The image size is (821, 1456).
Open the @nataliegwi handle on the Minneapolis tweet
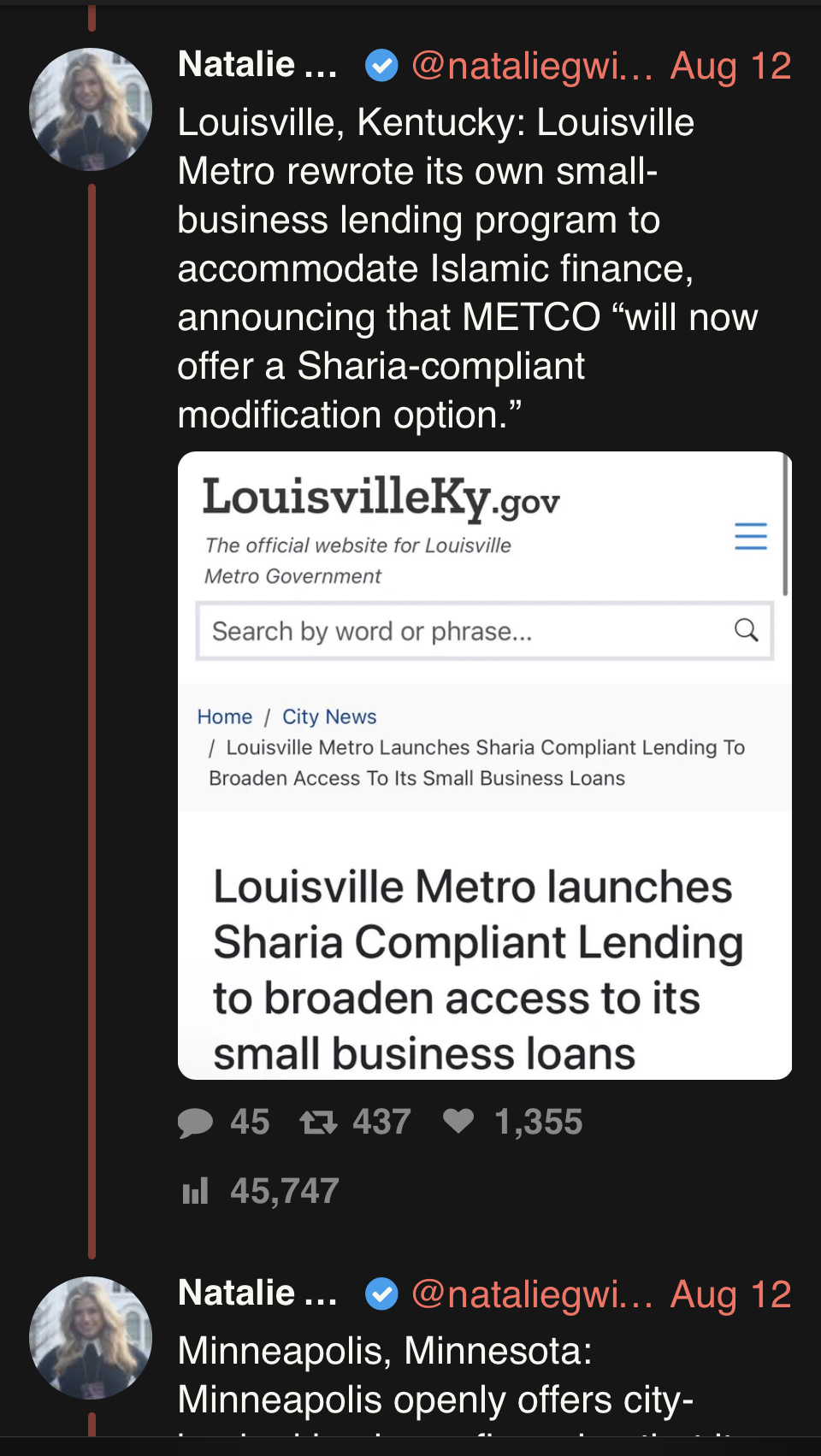click(x=532, y=1294)
